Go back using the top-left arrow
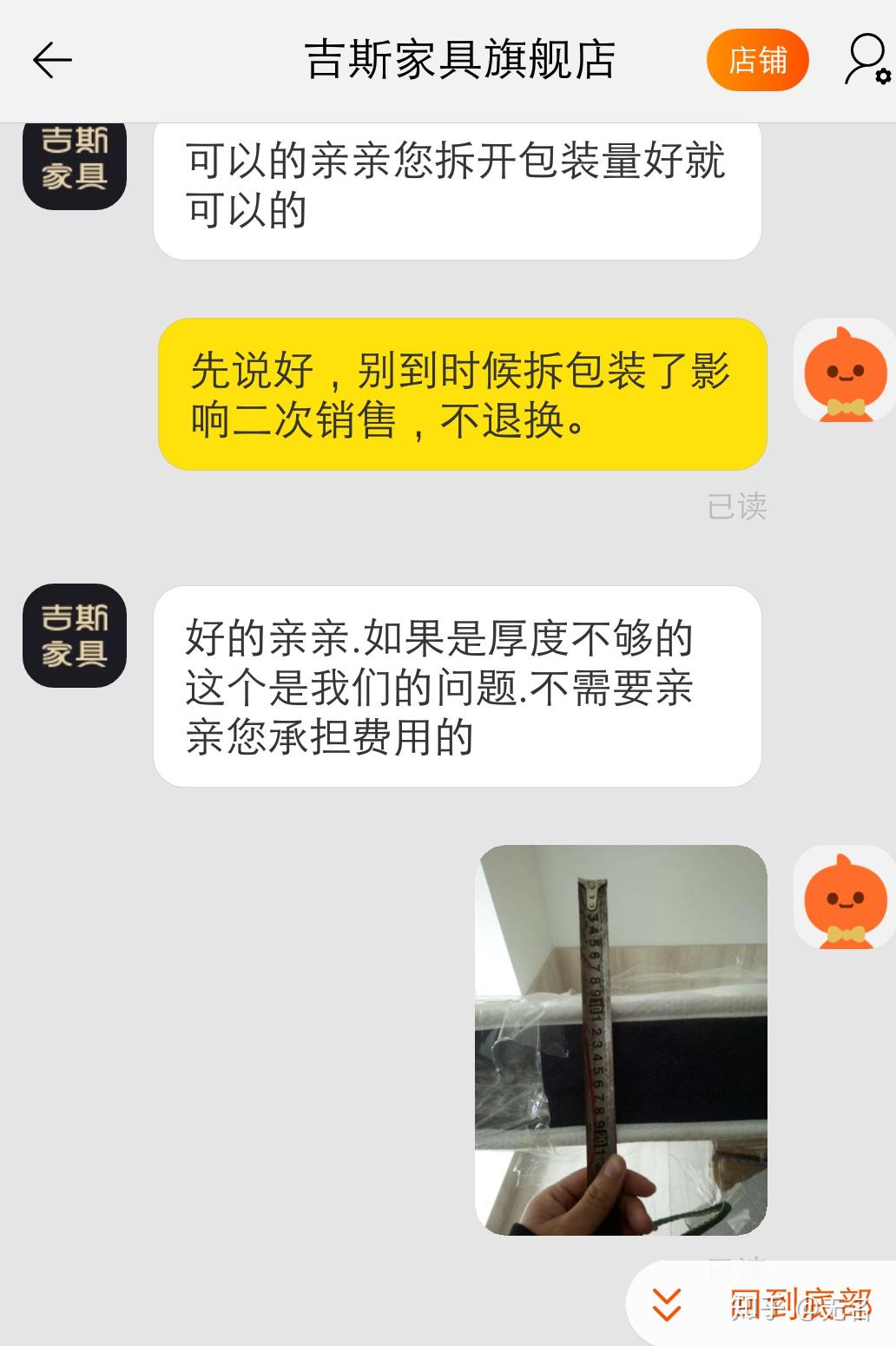 pos(52,61)
